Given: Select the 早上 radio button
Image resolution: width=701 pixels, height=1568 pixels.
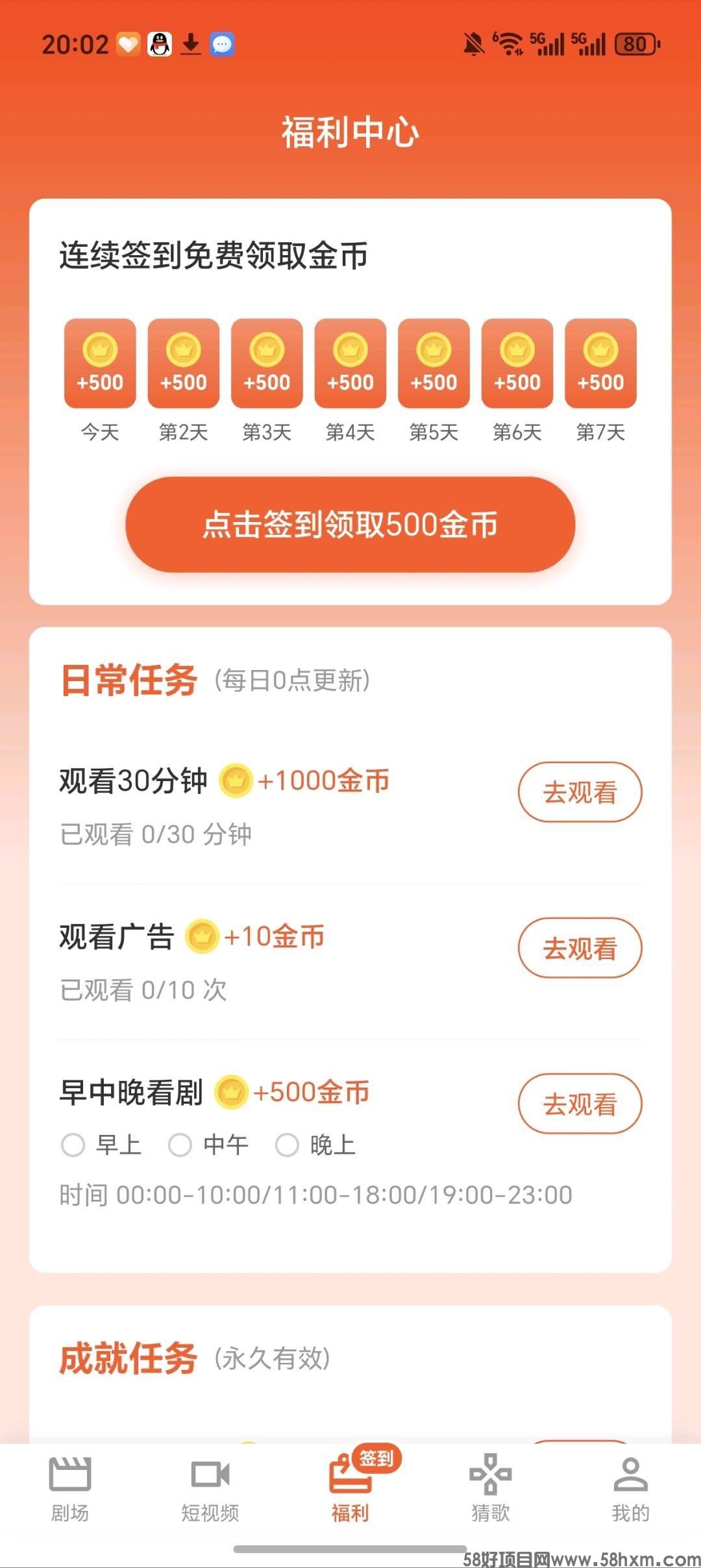Looking at the screenshot, I should [x=73, y=1144].
